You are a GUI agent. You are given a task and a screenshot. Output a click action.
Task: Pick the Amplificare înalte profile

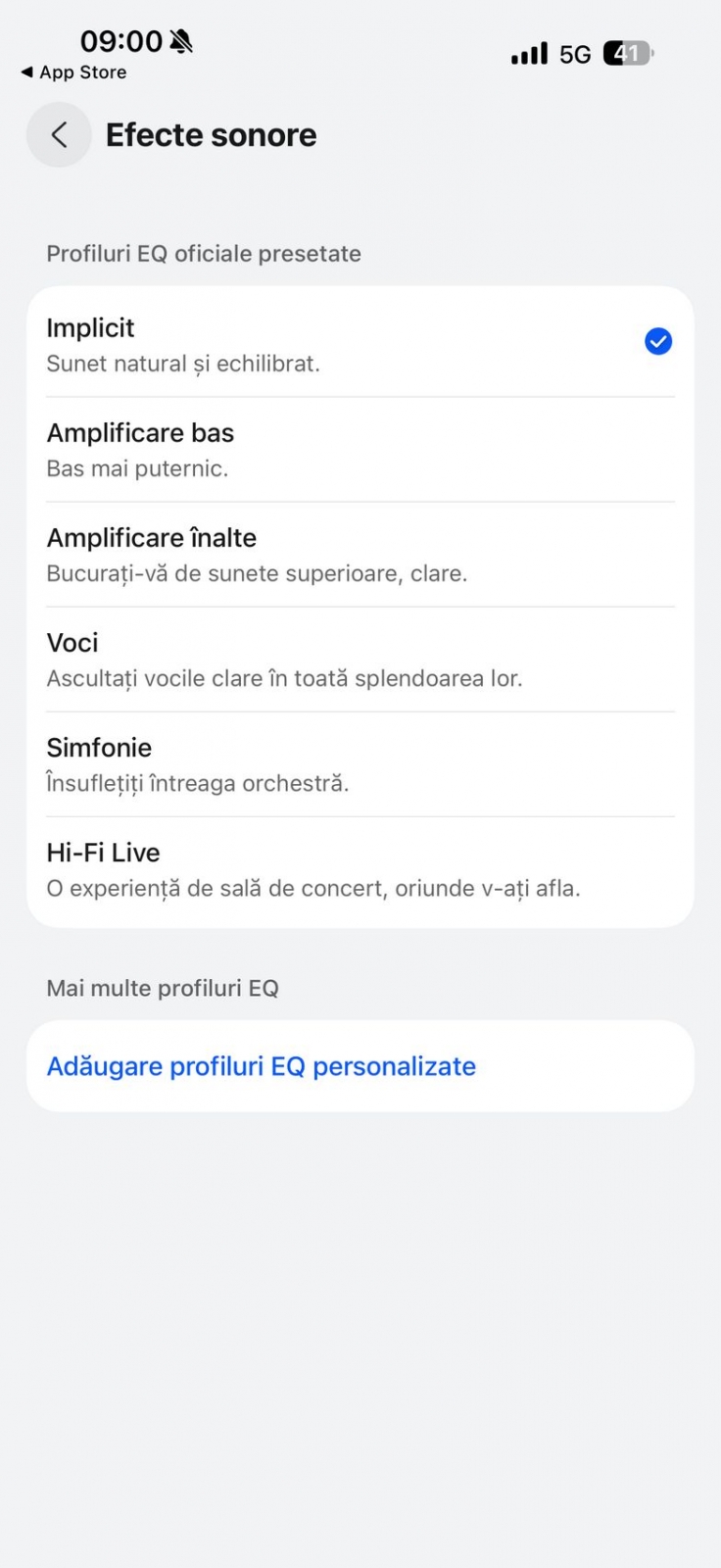[360, 555]
